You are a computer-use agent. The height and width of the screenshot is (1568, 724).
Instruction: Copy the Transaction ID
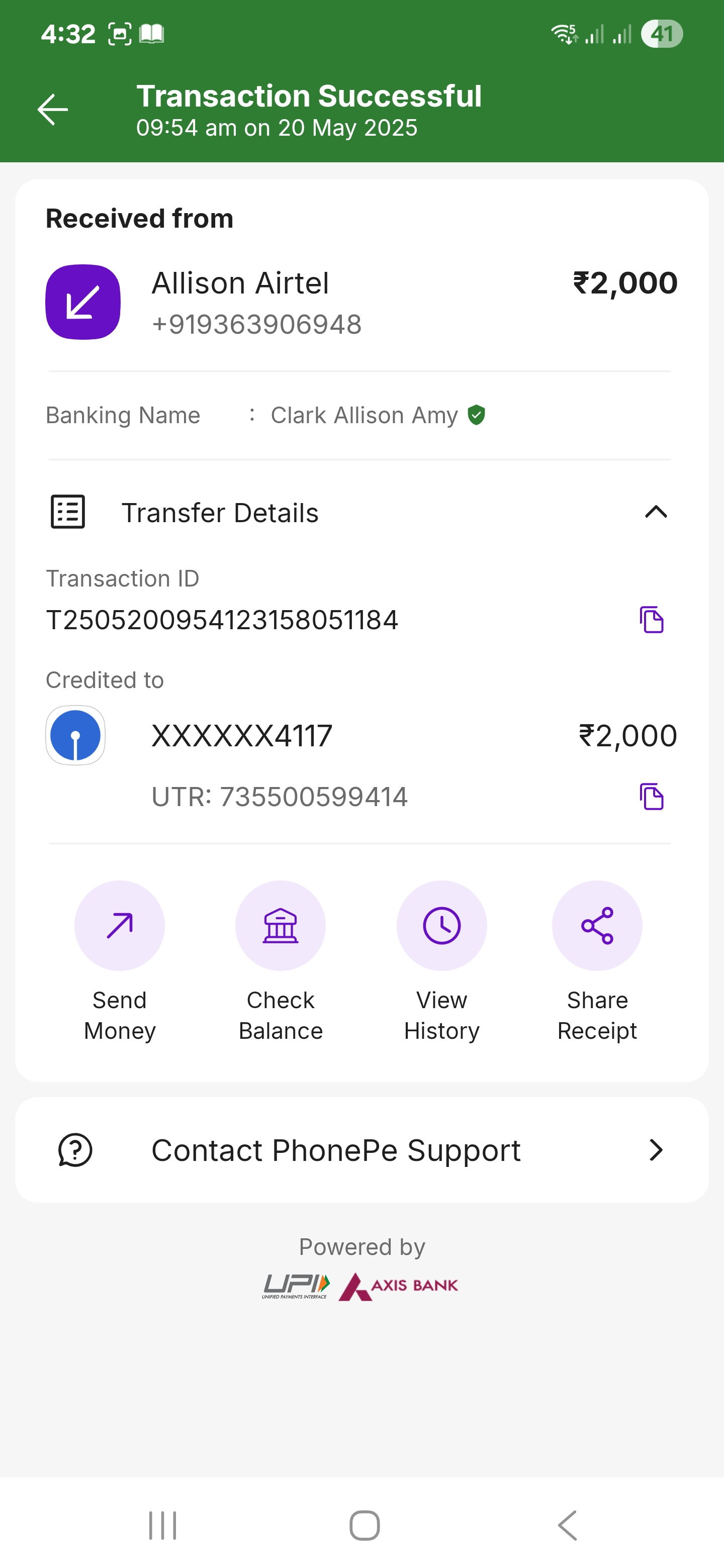pyautogui.click(x=652, y=620)
